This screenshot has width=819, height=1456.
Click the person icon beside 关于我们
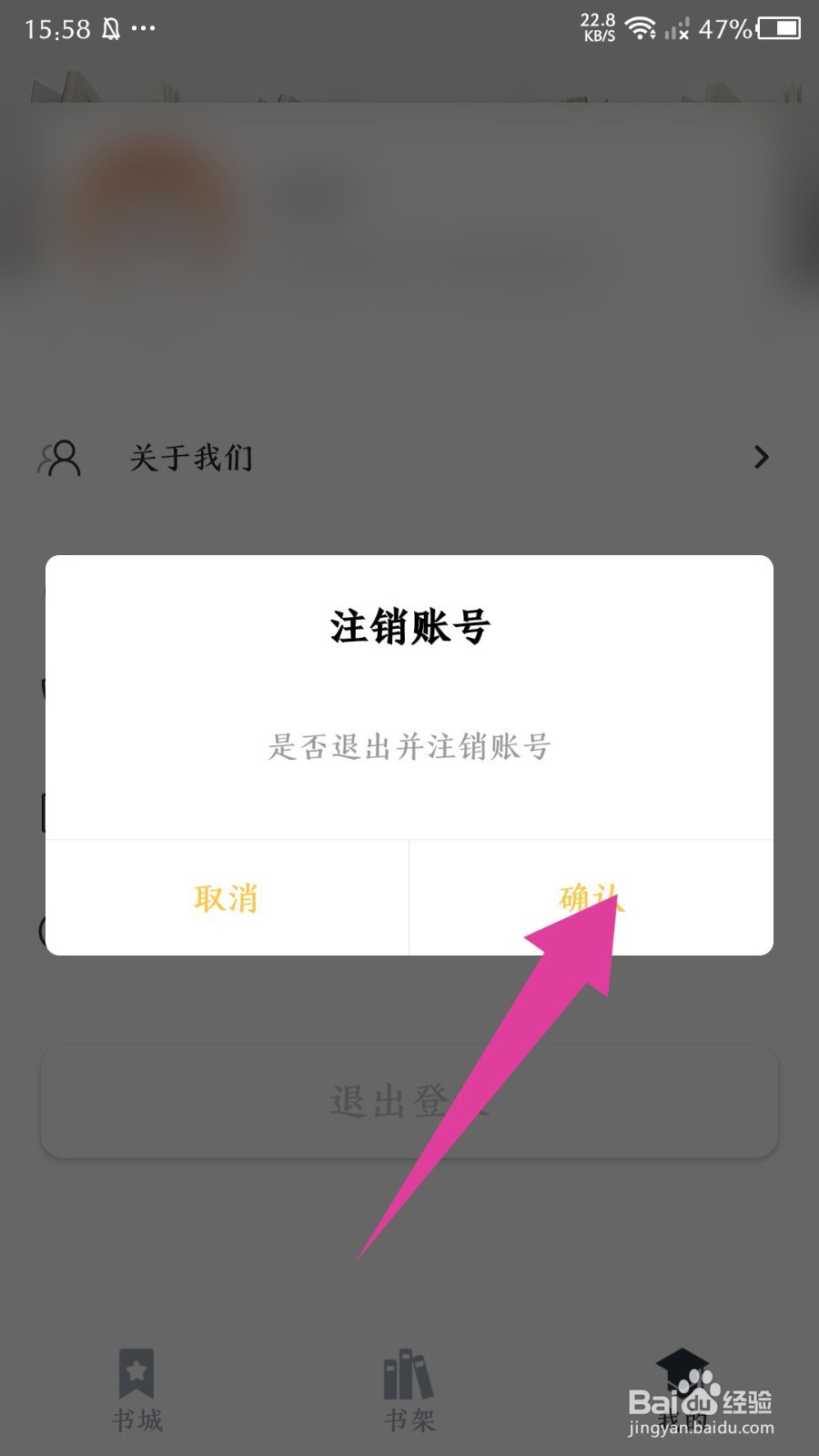pos(58,458)
